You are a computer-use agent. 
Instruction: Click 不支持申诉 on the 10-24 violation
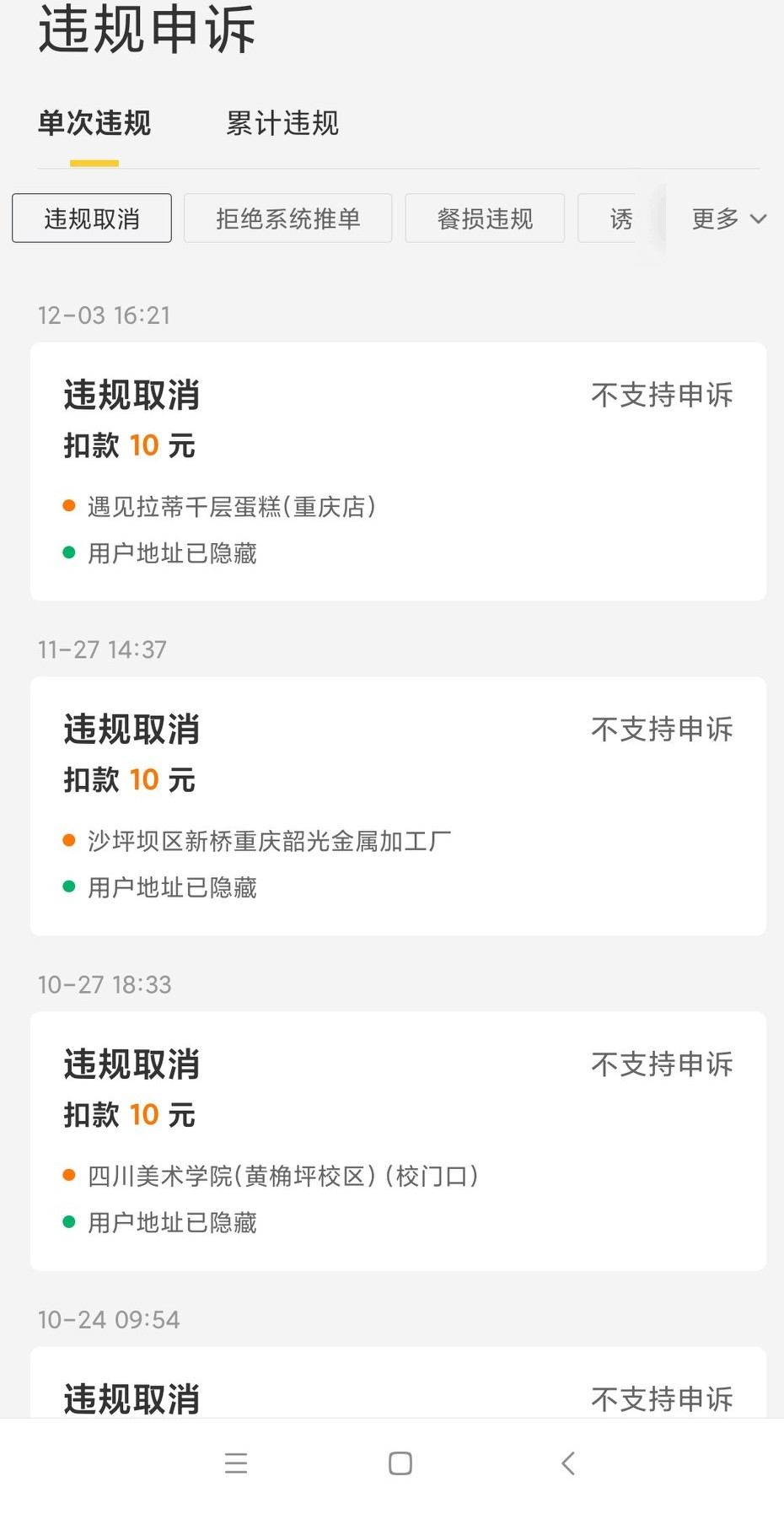point(662,1398)
